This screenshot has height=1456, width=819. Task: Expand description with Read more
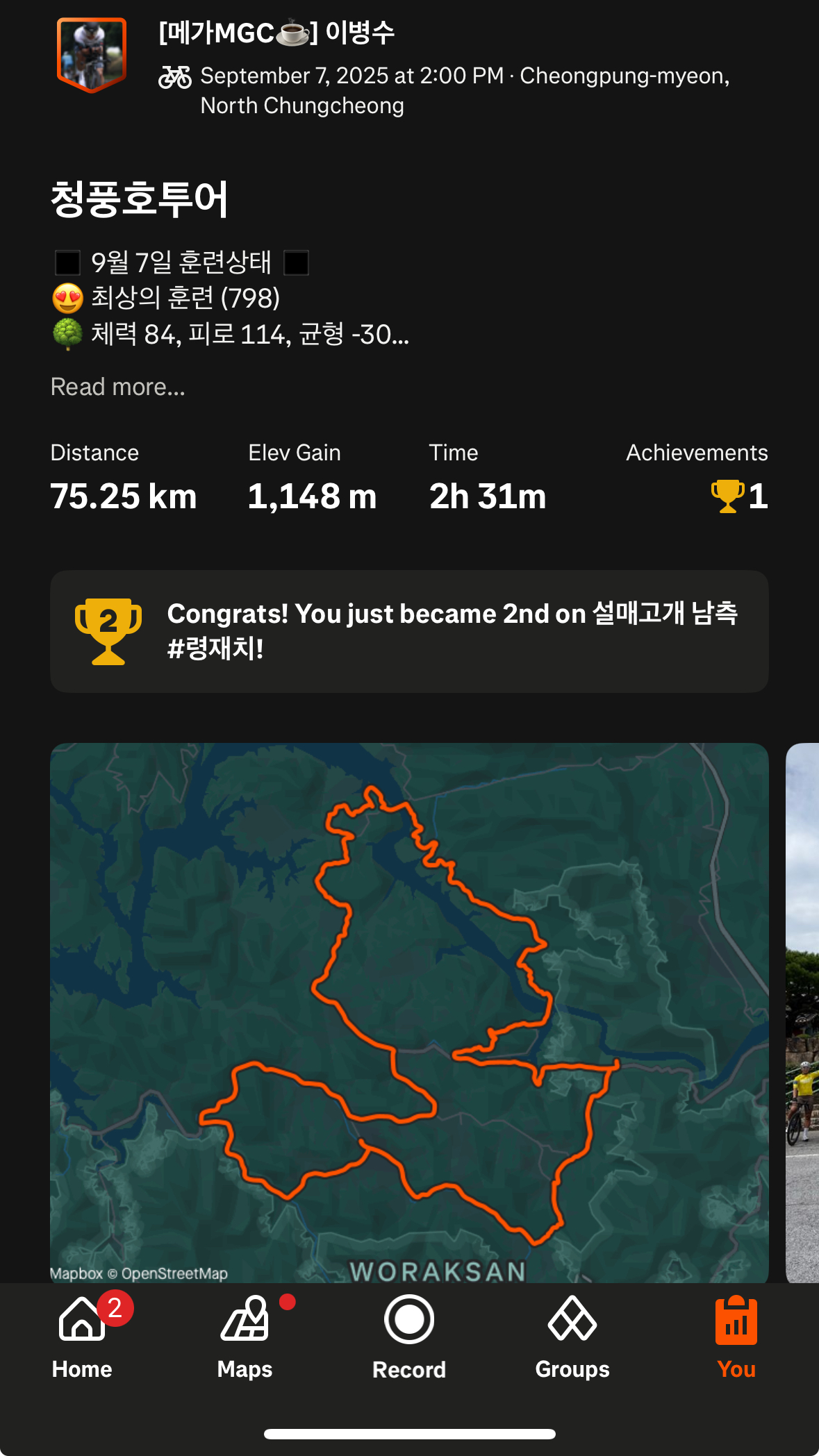click(118, 387)
